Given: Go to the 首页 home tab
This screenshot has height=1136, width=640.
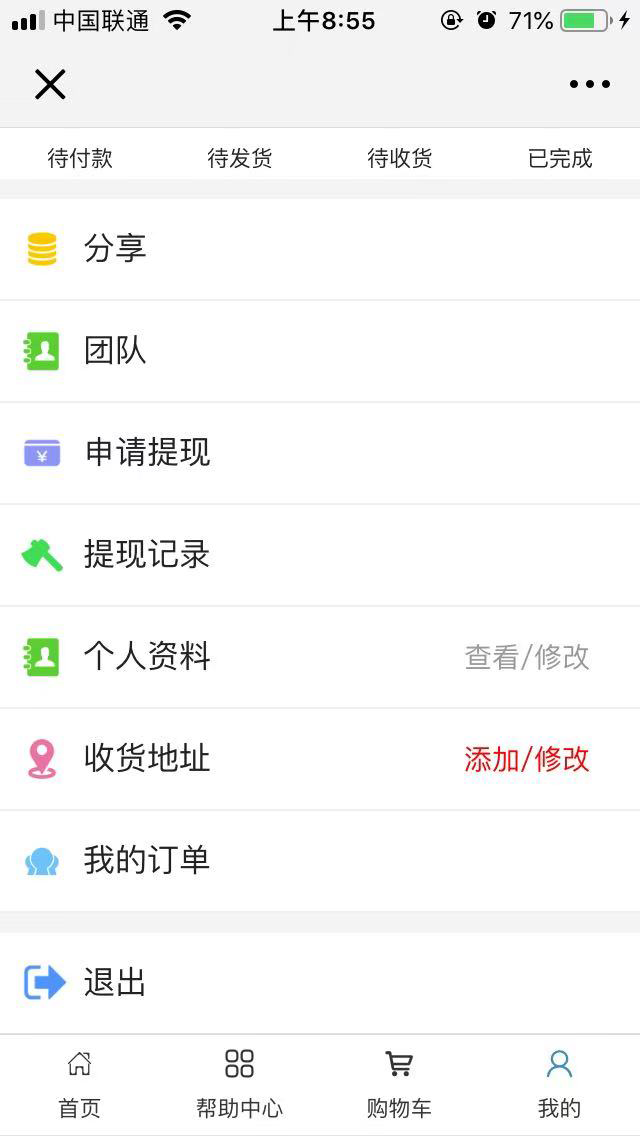Looking at the screenshot, I should click(80, 1084).
